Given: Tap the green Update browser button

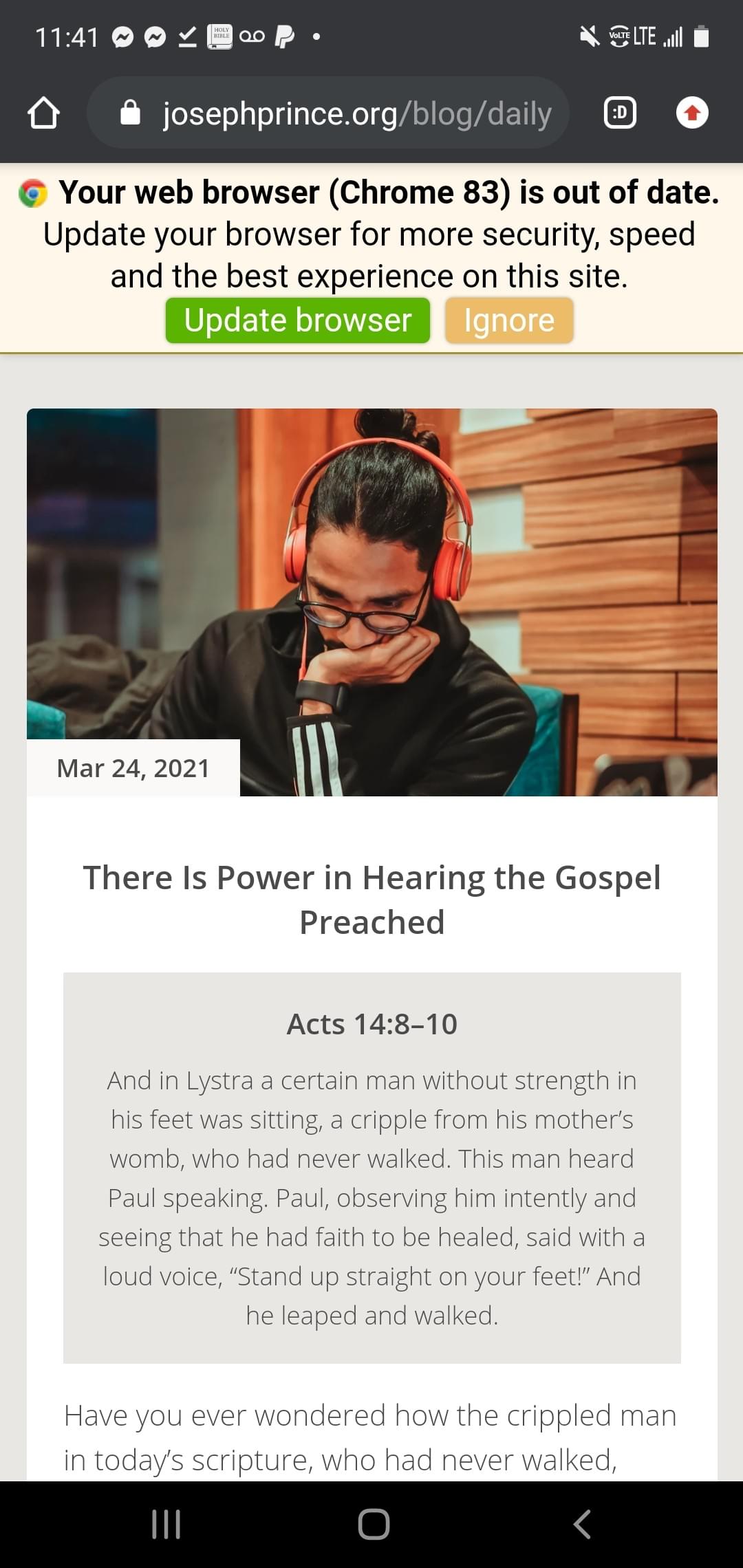Looking at the screenshot, I should [x=297, y=320].
